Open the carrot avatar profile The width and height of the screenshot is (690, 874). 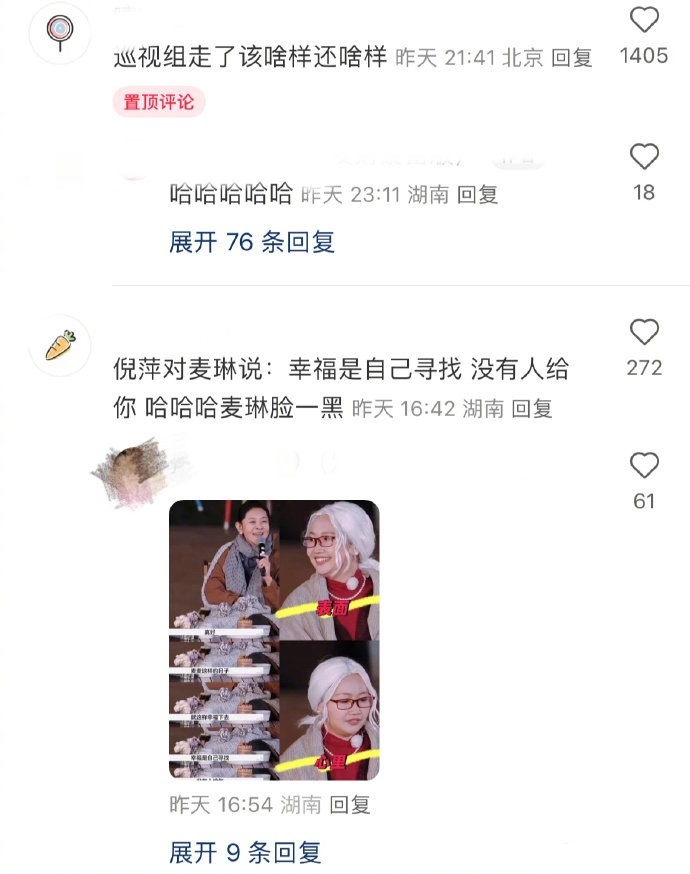(x=61, y=346)
